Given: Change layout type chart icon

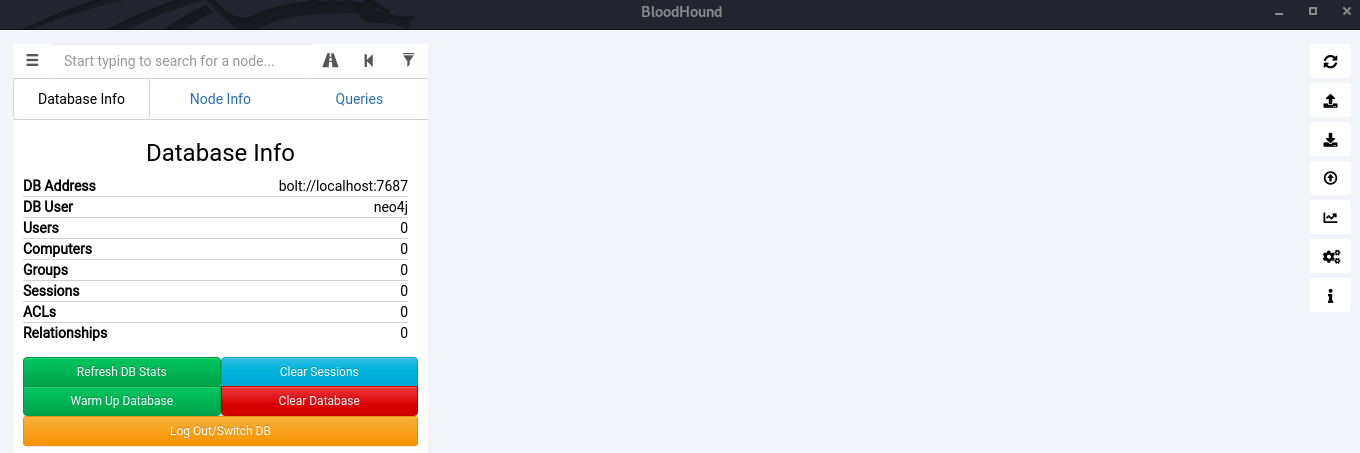Looking at the screenshot, I should coord(1330,217).
